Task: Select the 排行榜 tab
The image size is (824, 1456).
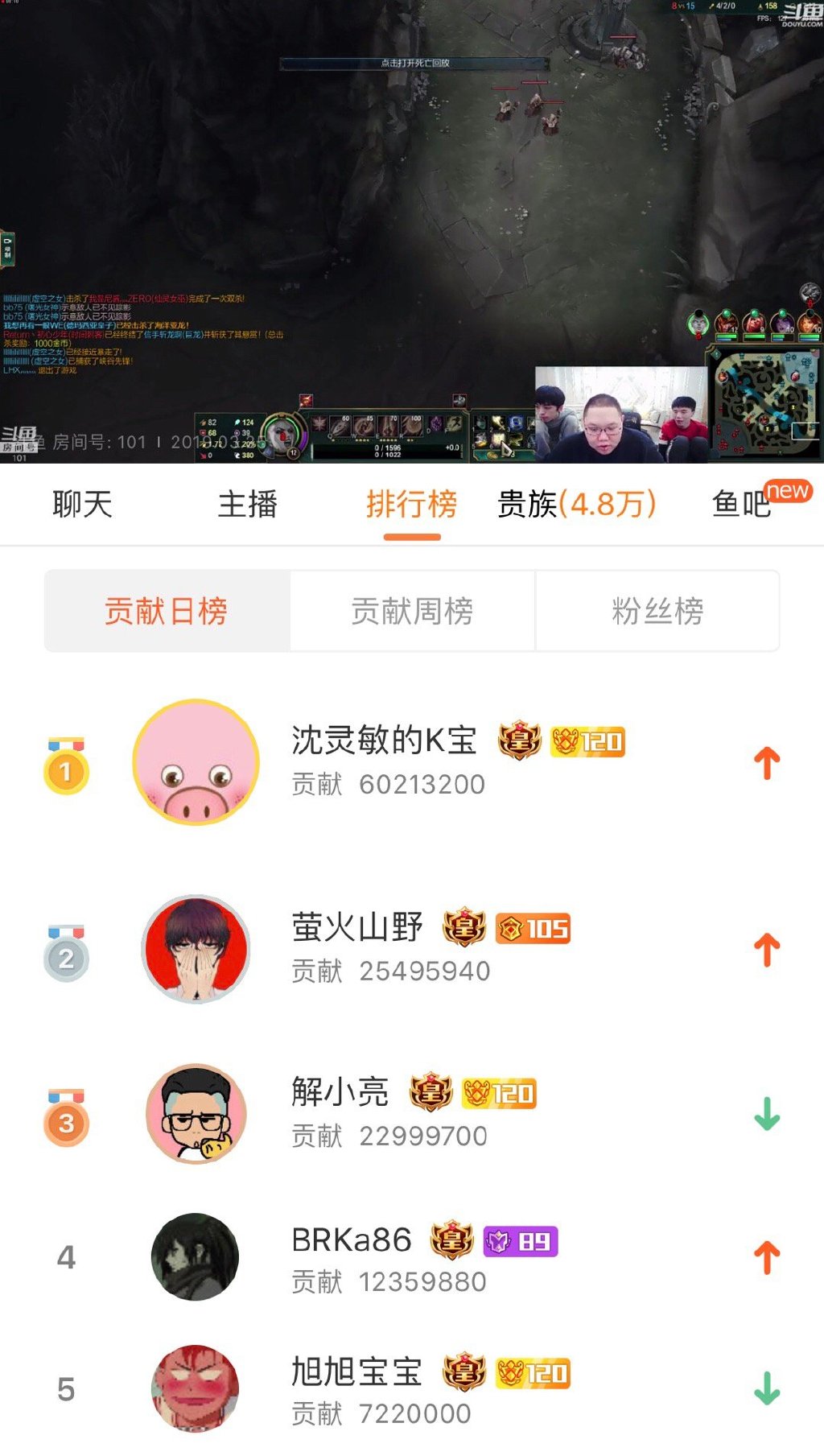Action: coord(411,505)
